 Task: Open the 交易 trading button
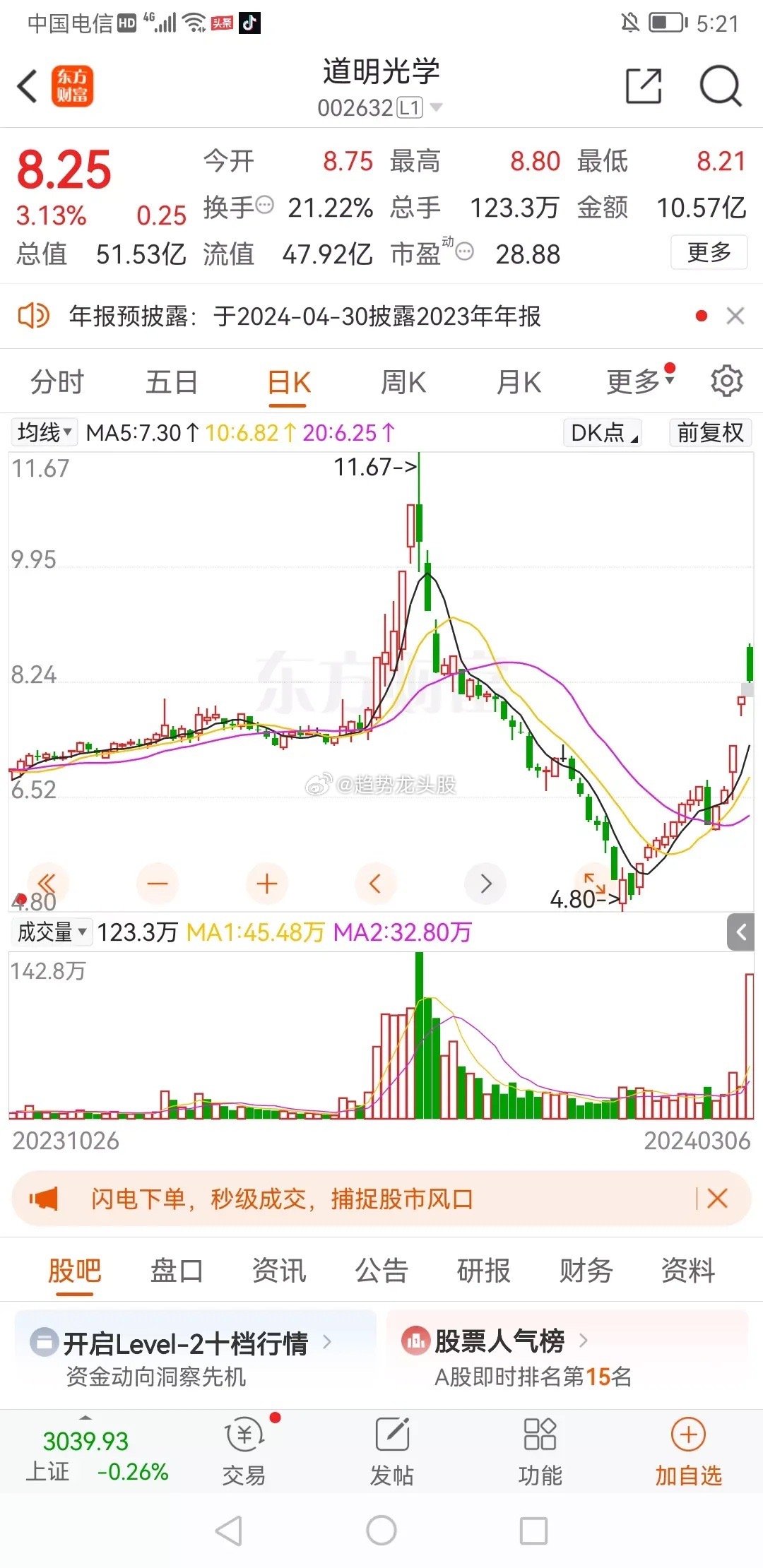tap(244, 1454)
